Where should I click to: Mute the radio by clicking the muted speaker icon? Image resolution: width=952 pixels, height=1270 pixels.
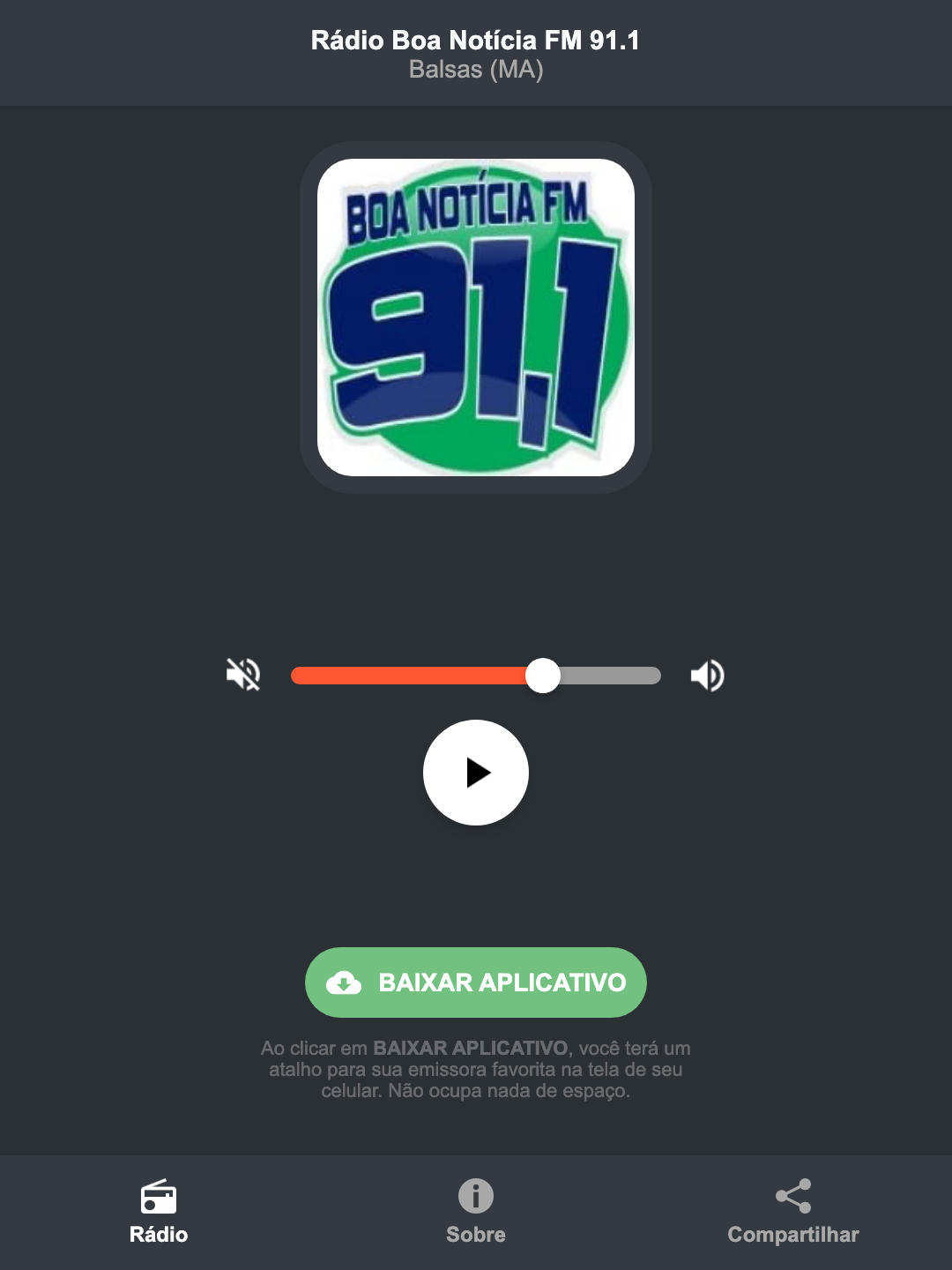coord(242,675)
